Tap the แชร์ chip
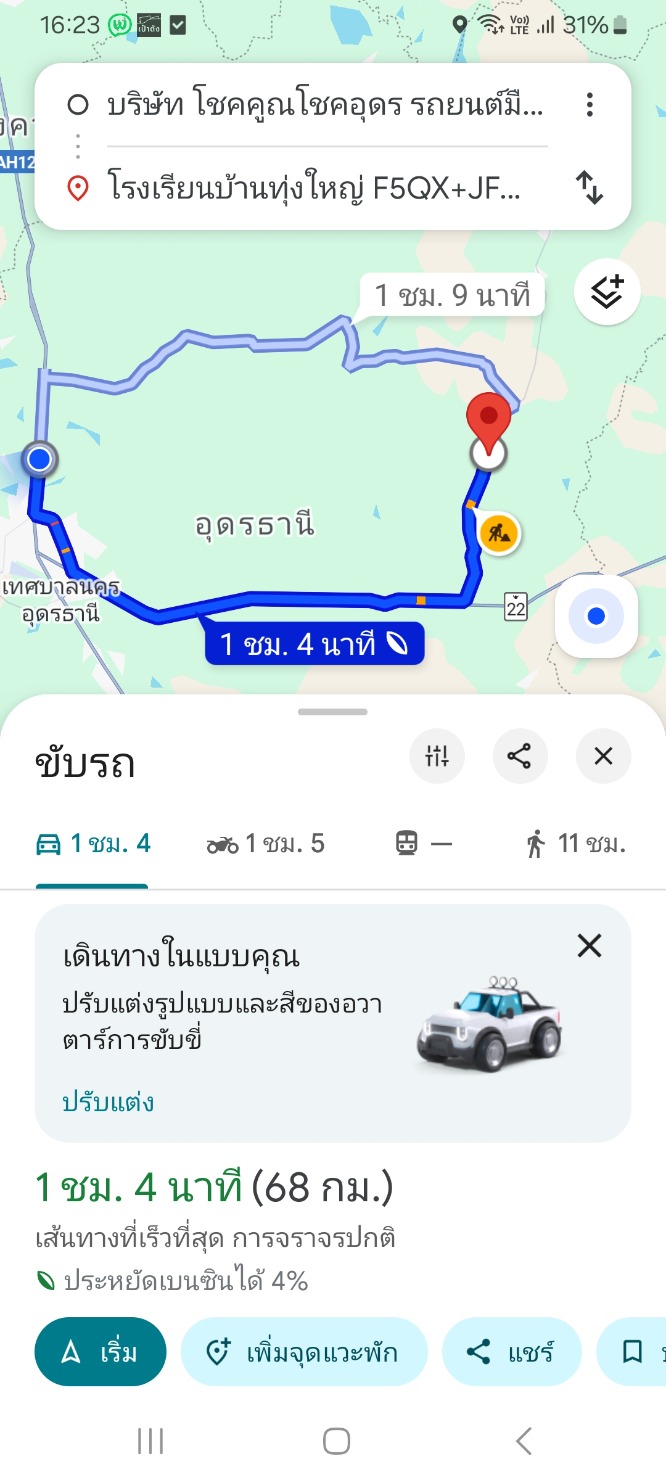The height and width of the screenshot is (1480, 666). click(x=511, y=1352)
